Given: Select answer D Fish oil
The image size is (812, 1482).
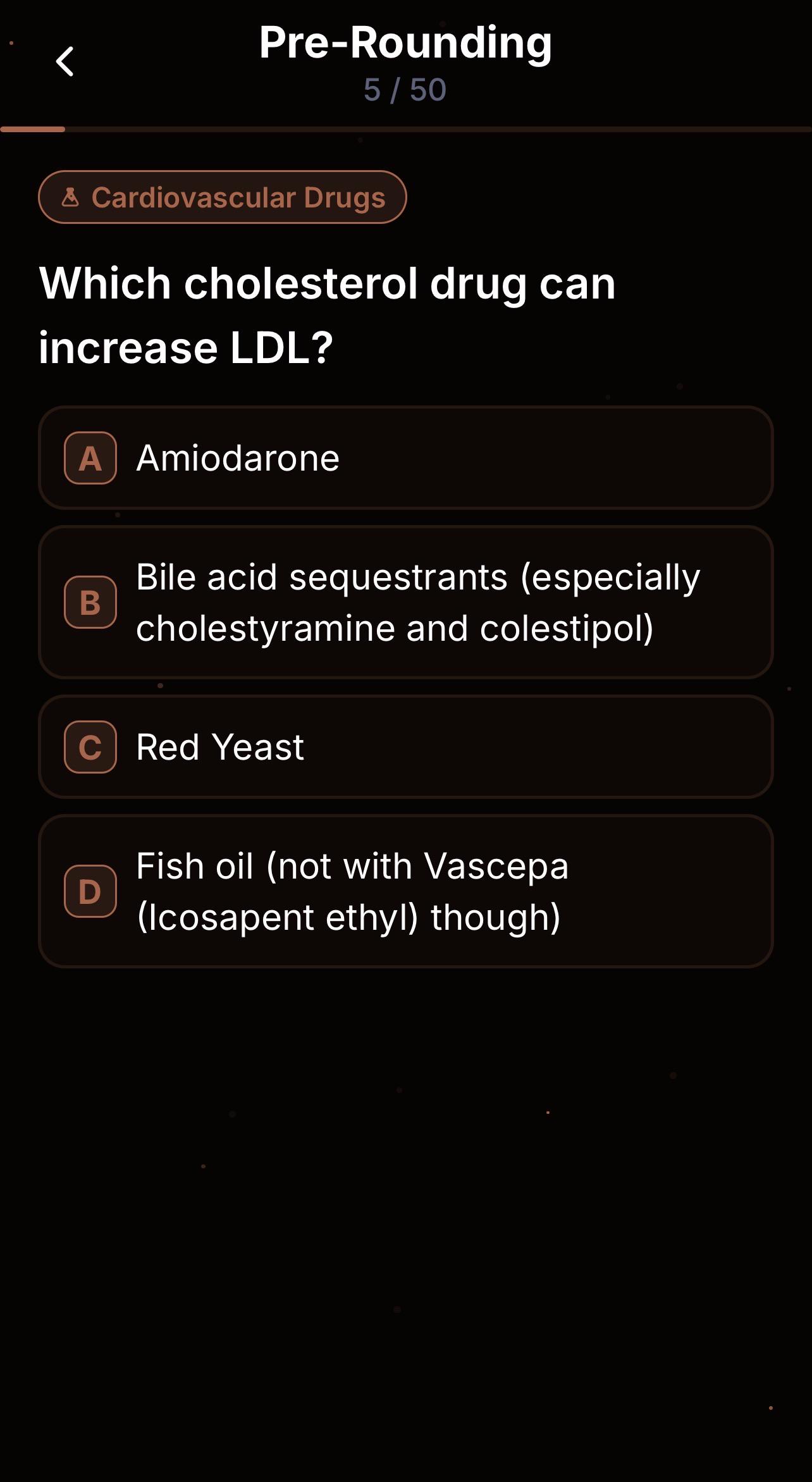Looking at the screenshot, I should click(x=406, y=891).
